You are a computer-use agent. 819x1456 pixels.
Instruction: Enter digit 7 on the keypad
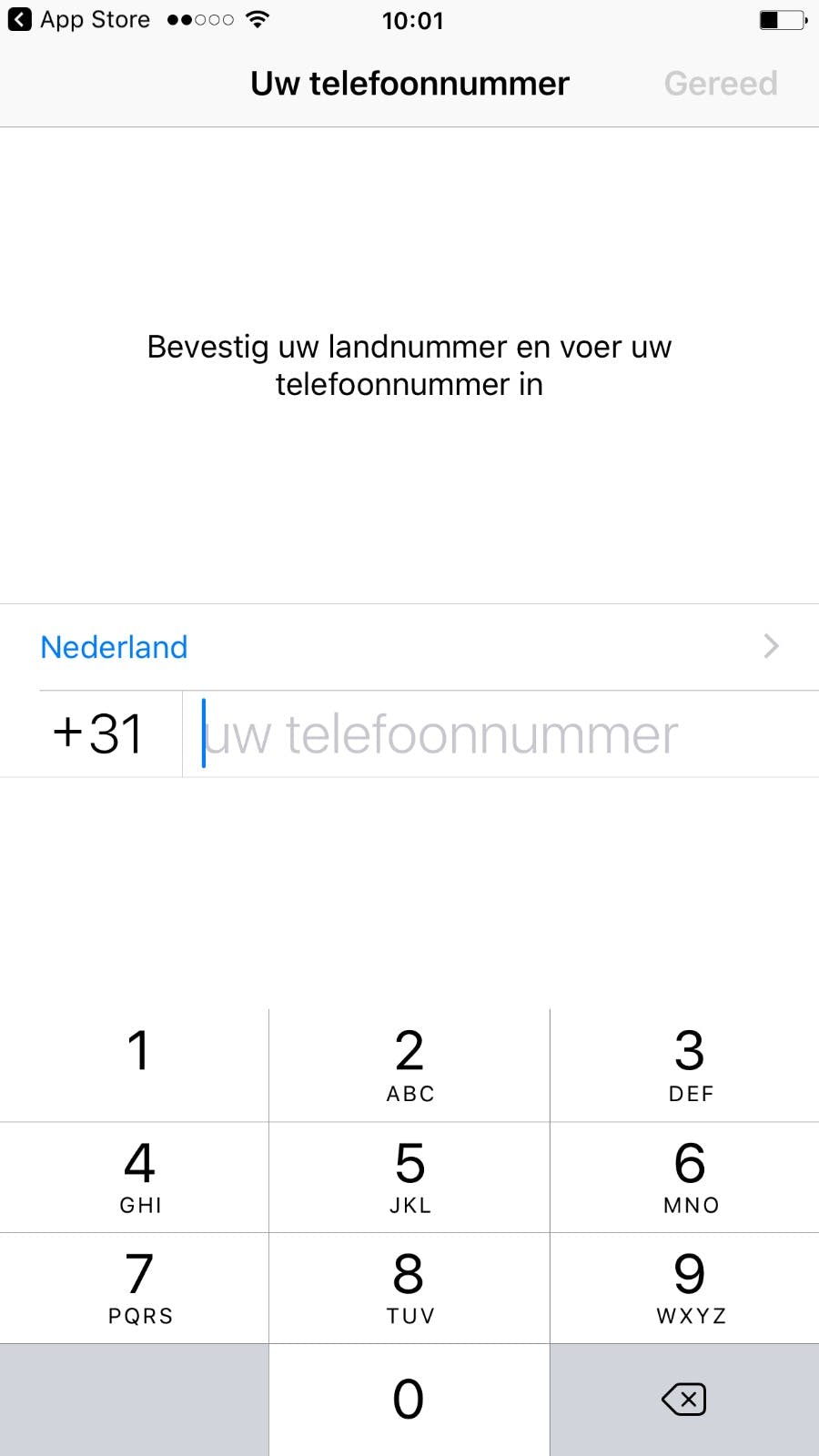[135, 1288]
